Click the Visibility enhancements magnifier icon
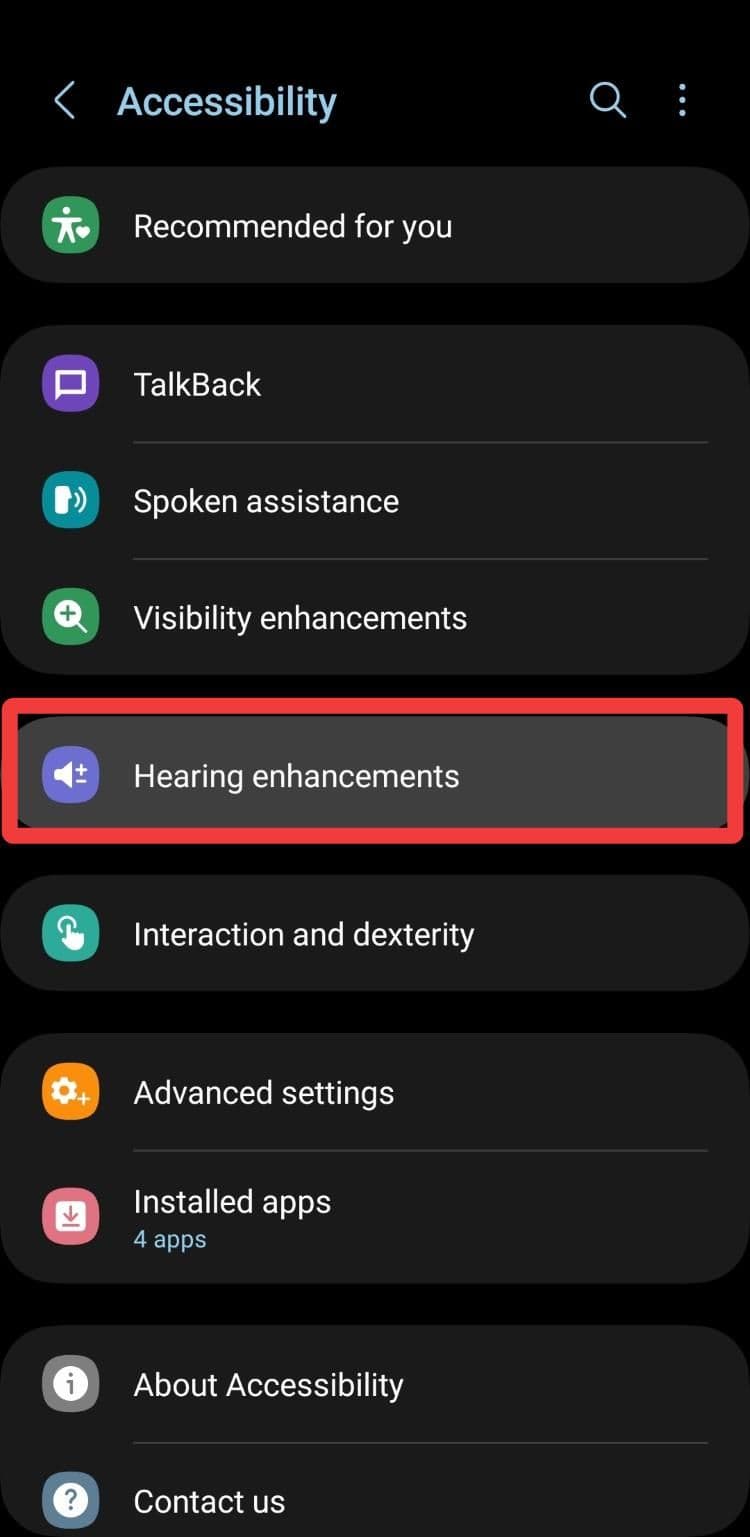750x1537 pixels. pos(69,617)
